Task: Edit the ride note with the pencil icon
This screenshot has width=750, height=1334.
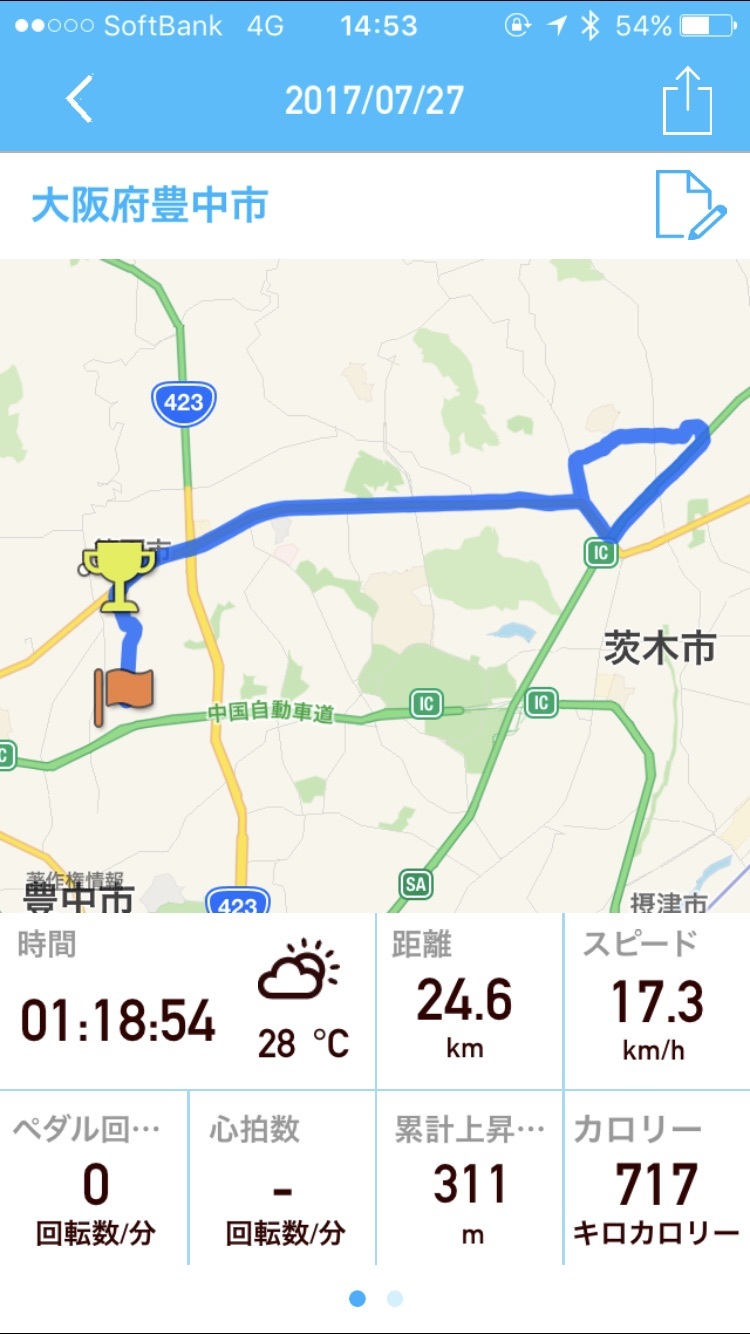Action: point(690,206)
